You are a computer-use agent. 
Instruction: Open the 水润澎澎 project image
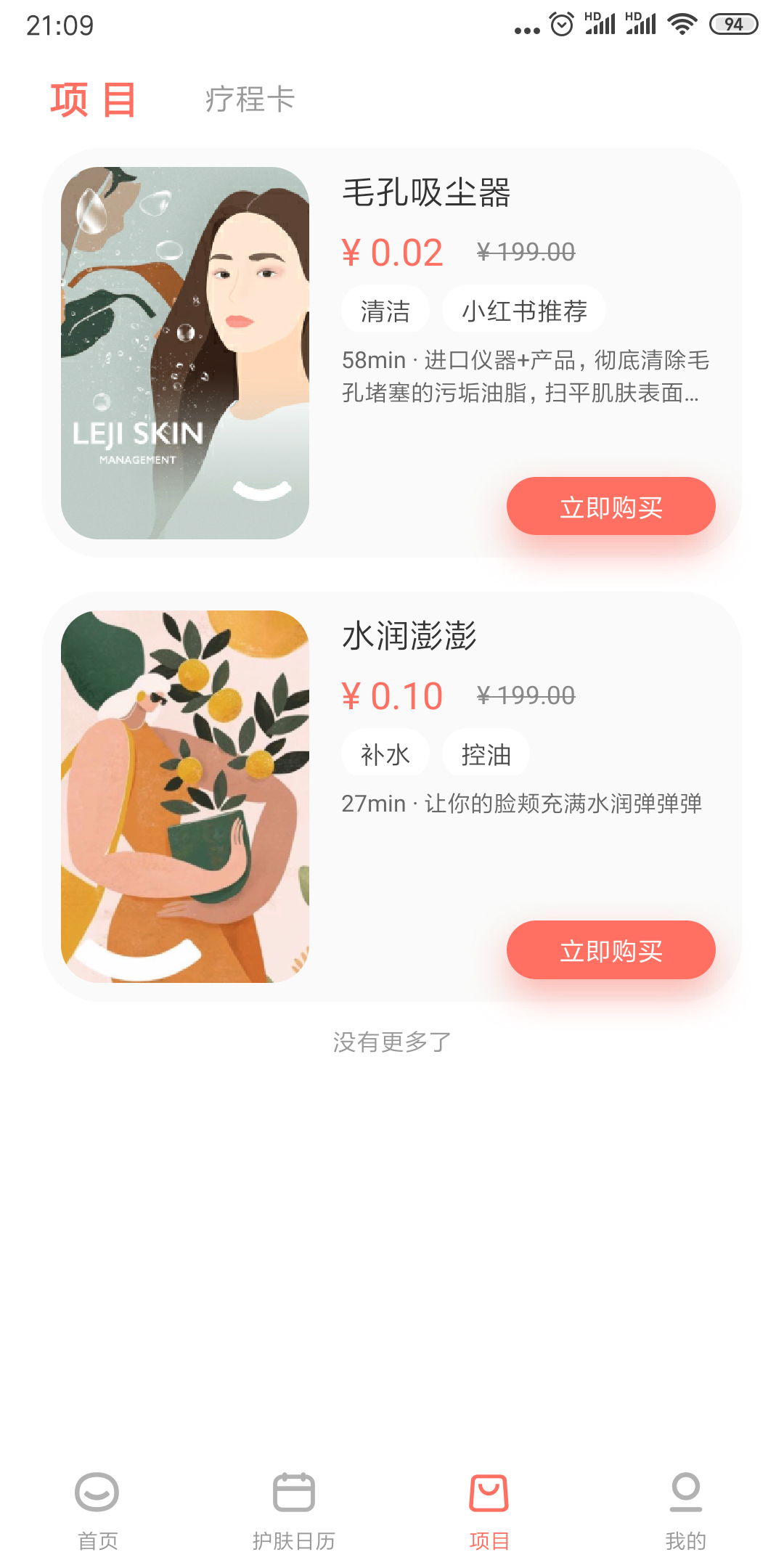[185, 796]
